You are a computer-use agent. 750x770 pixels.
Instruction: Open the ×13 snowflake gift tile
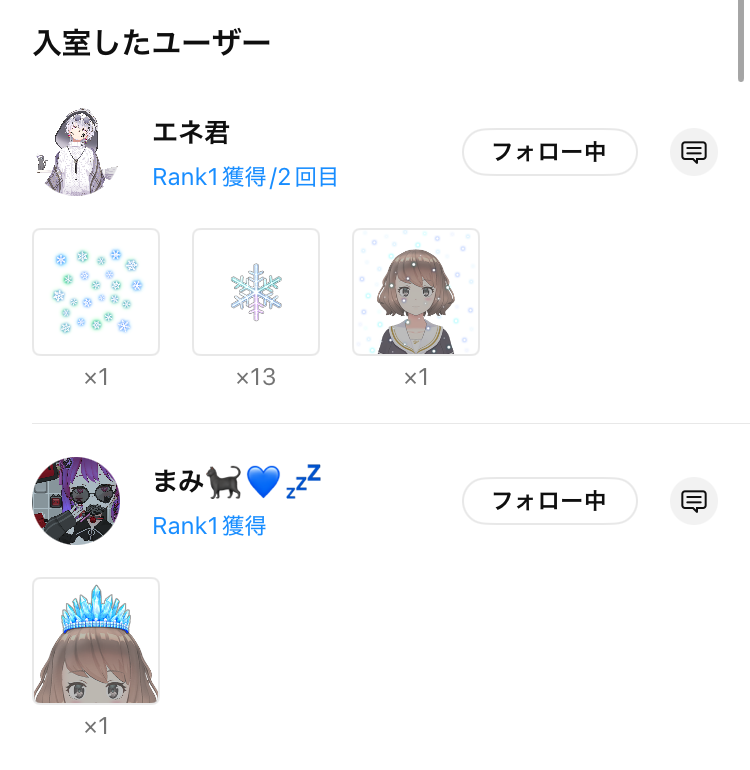(256, 292)
